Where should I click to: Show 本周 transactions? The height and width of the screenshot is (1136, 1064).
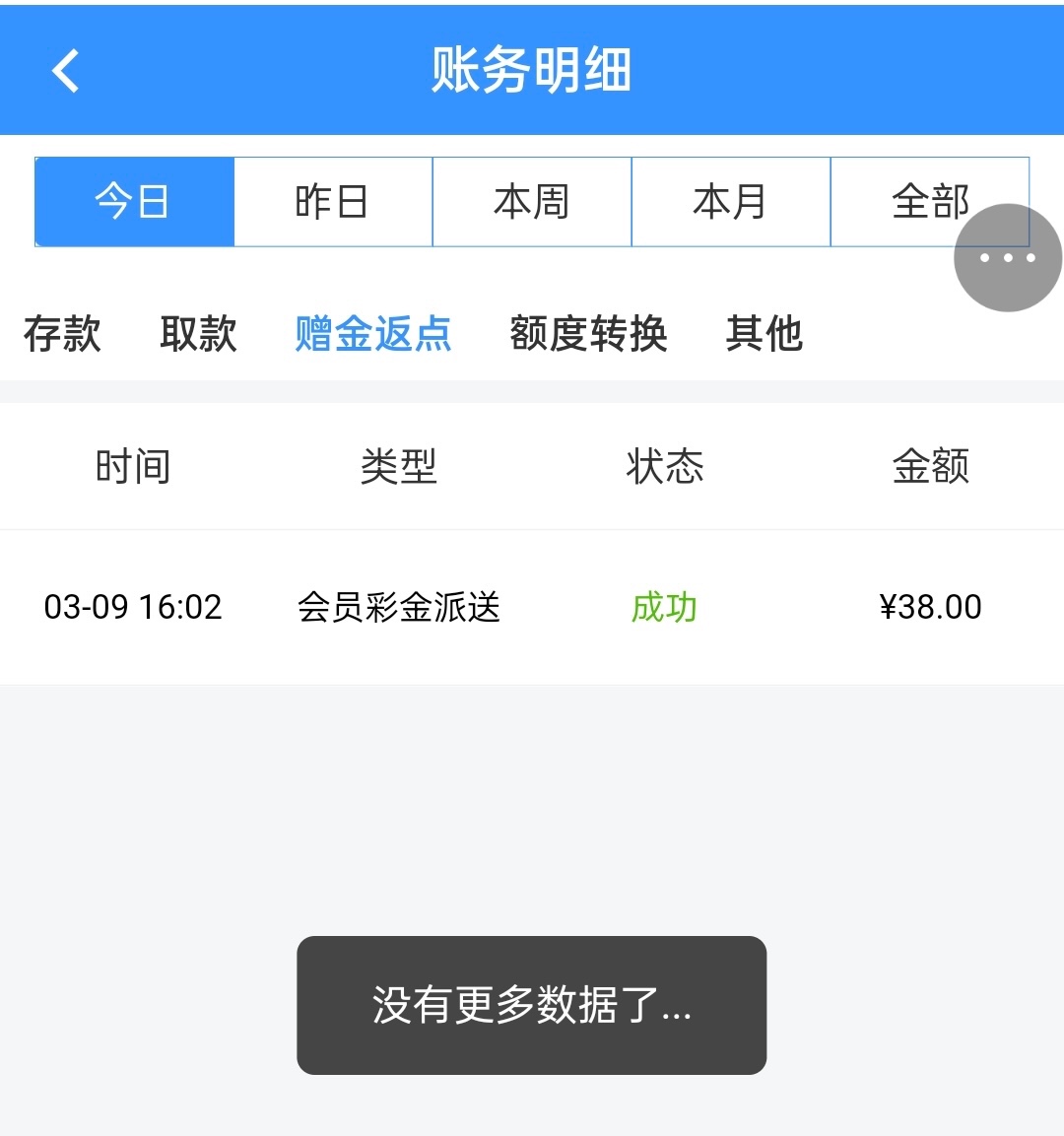[532, 202]
